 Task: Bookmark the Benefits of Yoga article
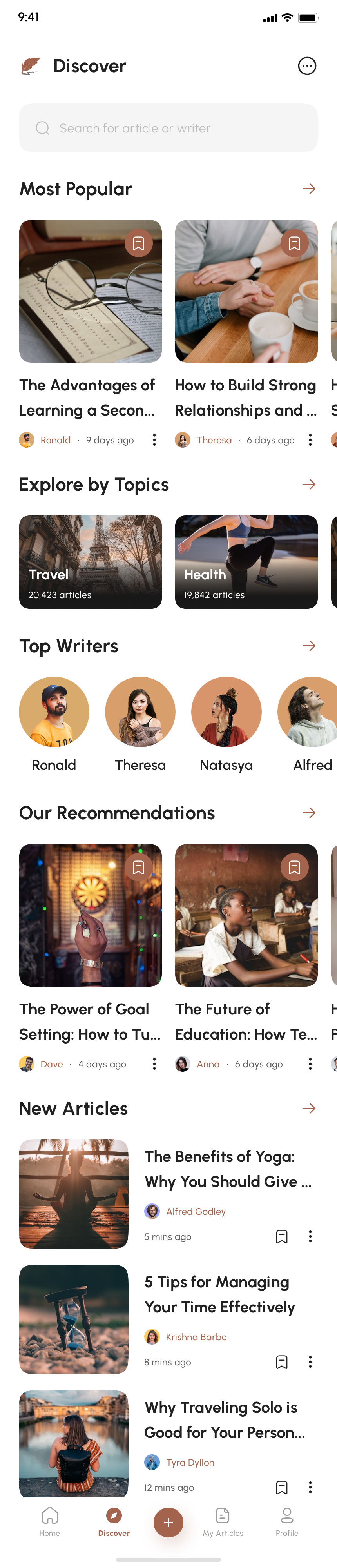click(x=282, y=1236)
